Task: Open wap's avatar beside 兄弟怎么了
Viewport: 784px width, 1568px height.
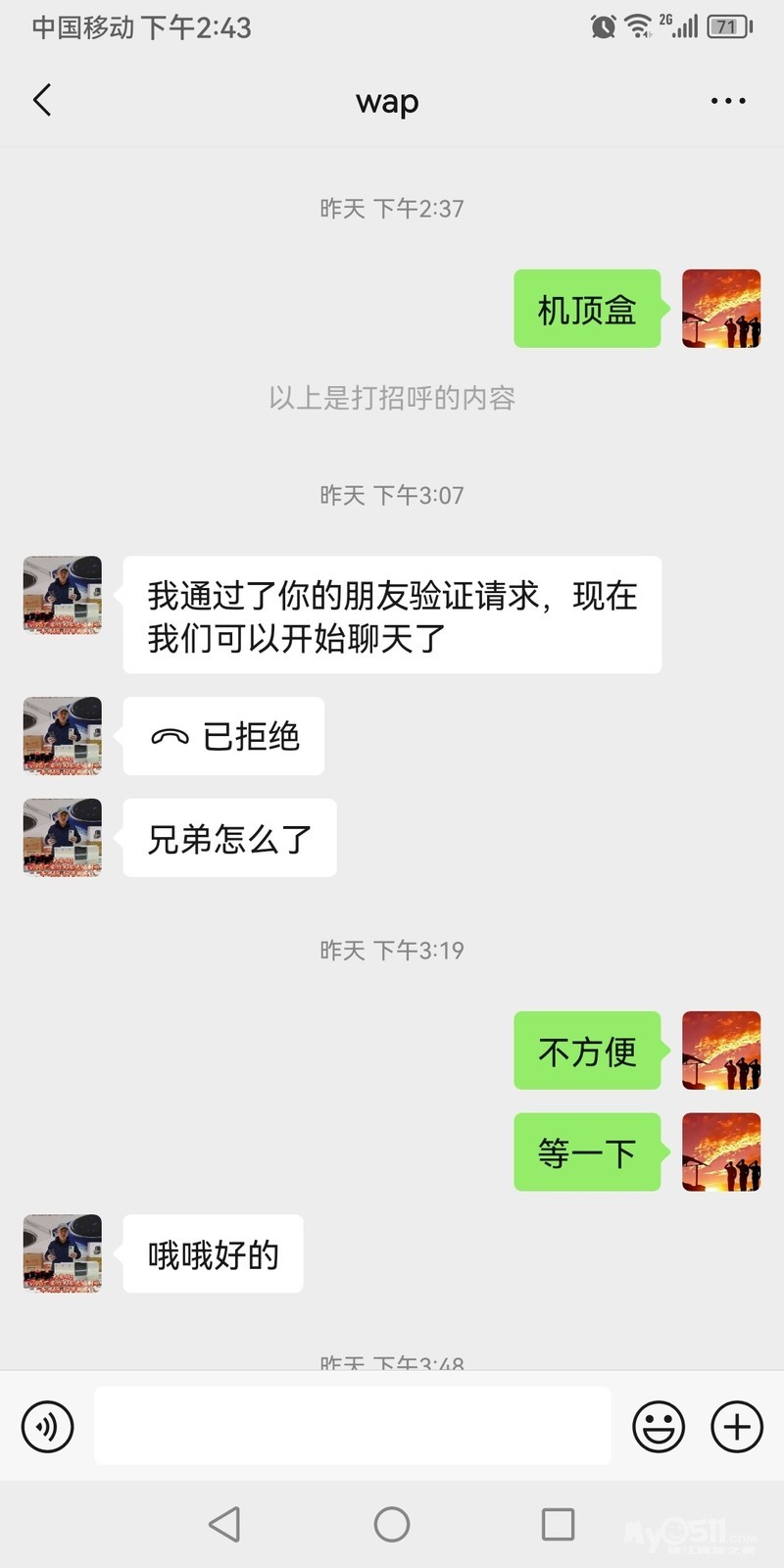Action: [x=63, y=838]
